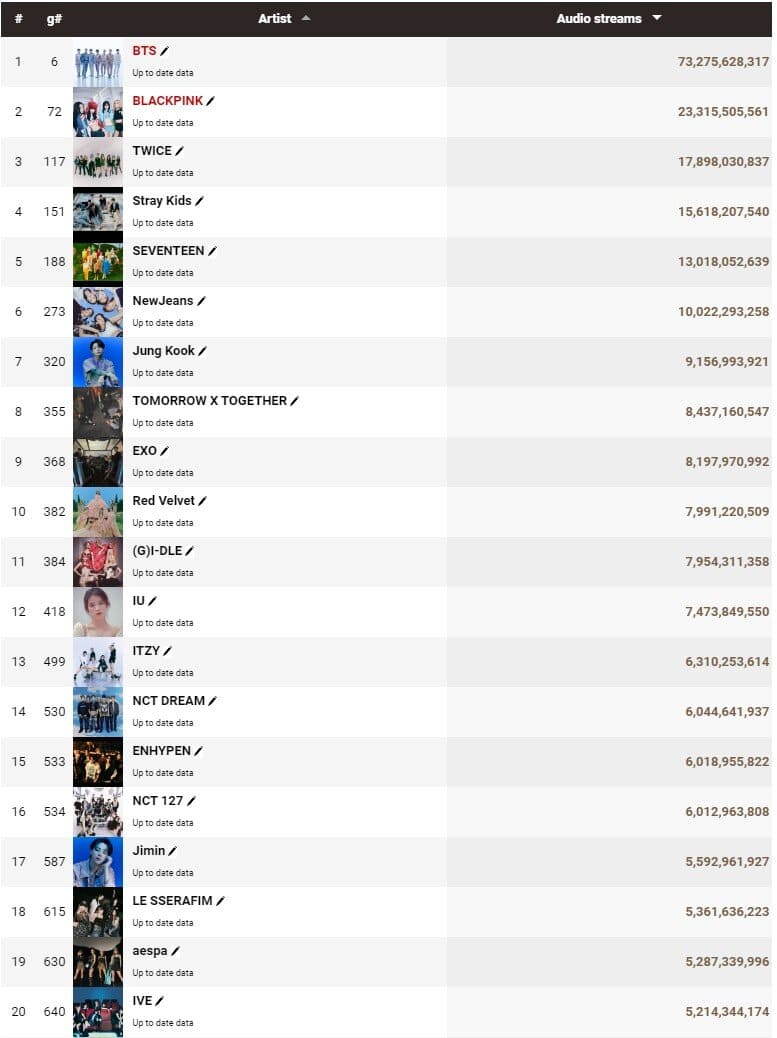Open the BLACKPINK artist link
The height and width of the screenshot is (1038, 777).
pyautogui.click(x=167, y=100)
